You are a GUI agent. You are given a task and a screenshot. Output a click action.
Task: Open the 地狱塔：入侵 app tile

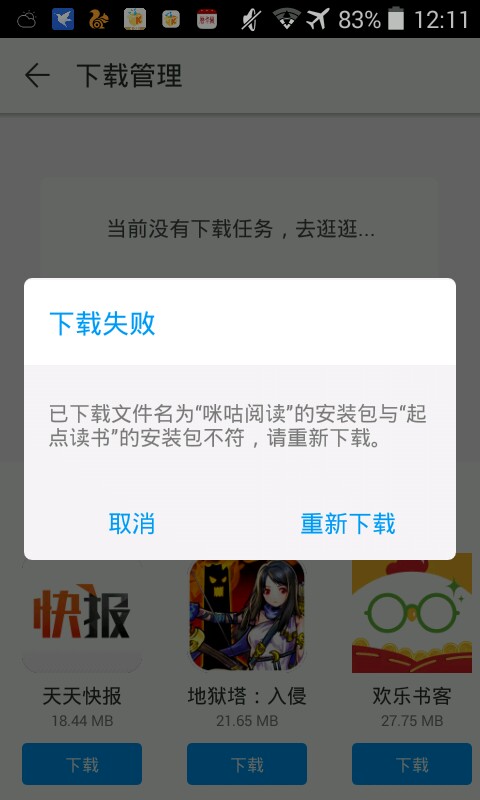click(247, 615)
